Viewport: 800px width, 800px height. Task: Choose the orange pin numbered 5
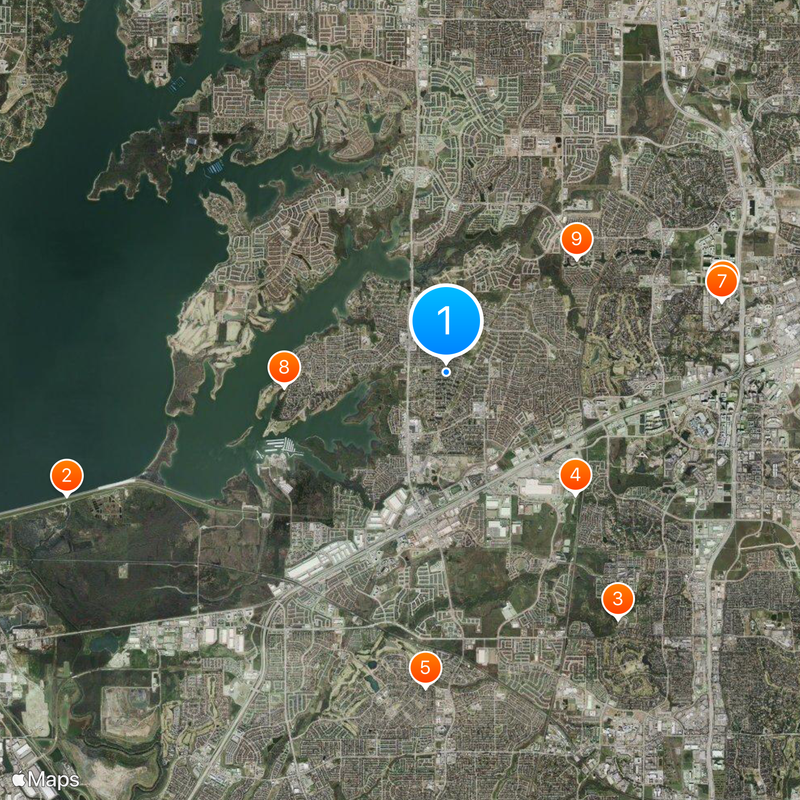tap(425, 667)
